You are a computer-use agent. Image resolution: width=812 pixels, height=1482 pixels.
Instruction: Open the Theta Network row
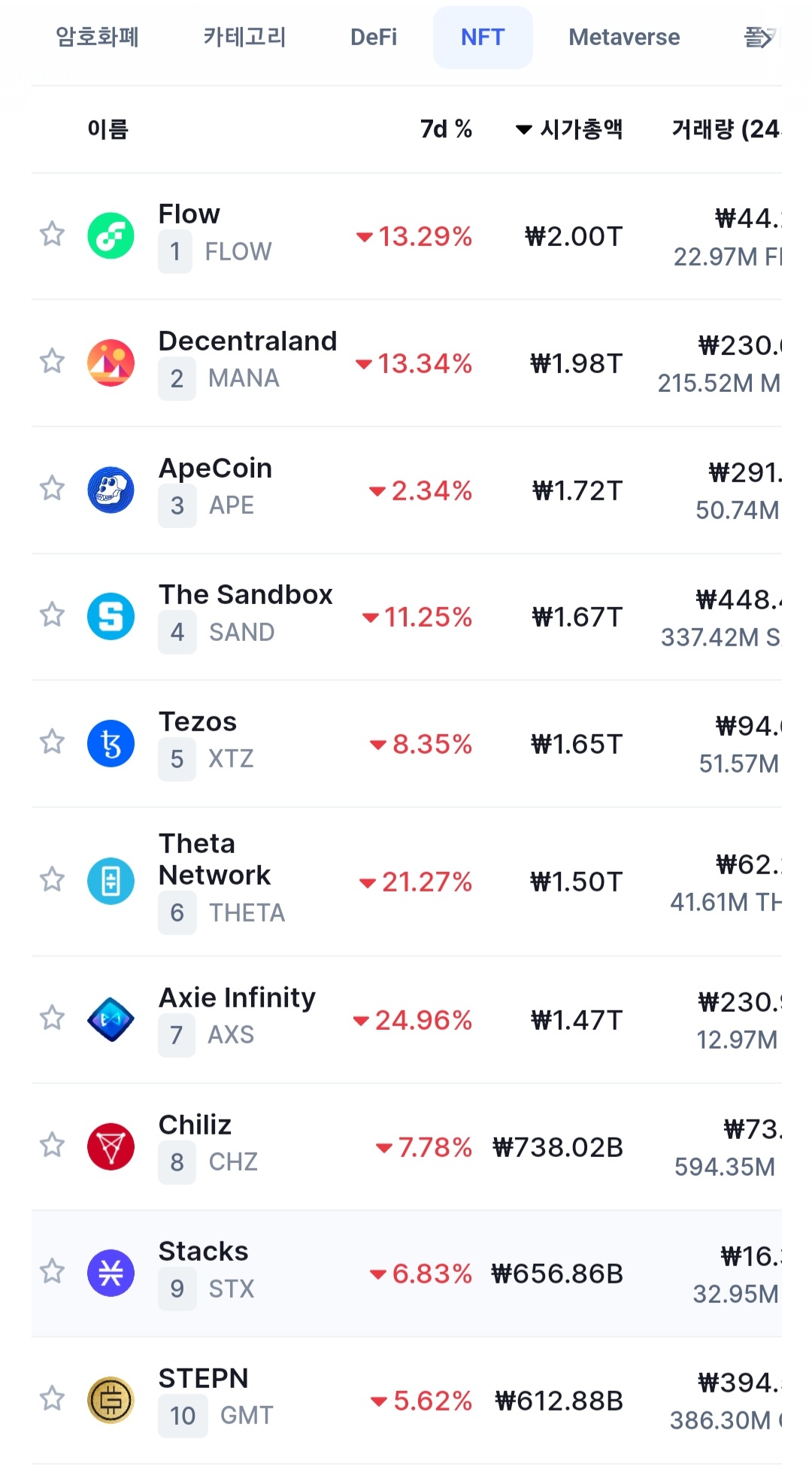(x=407, y=882)
